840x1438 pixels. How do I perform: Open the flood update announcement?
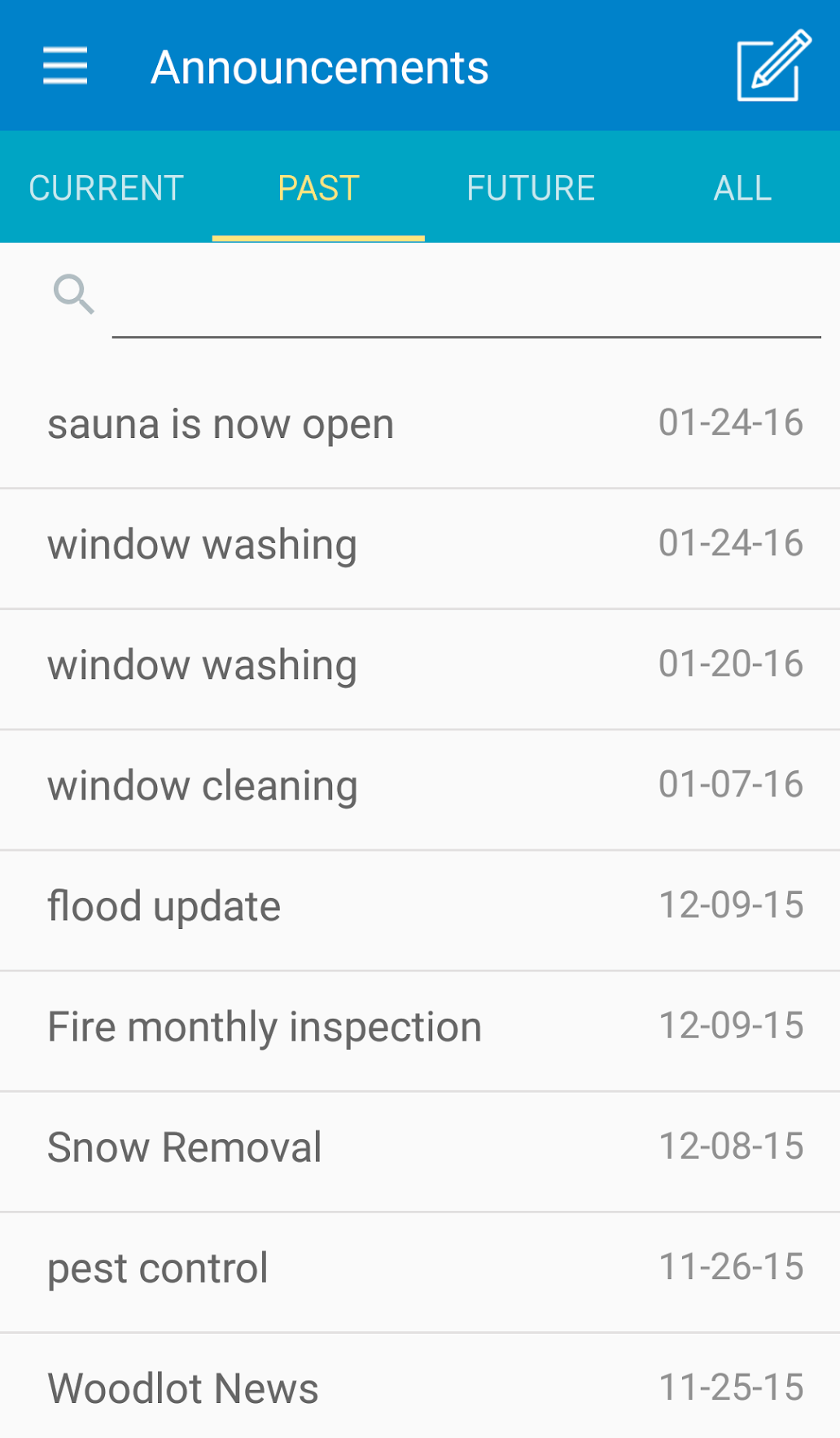pyautogui.click(x=420, y=907)
